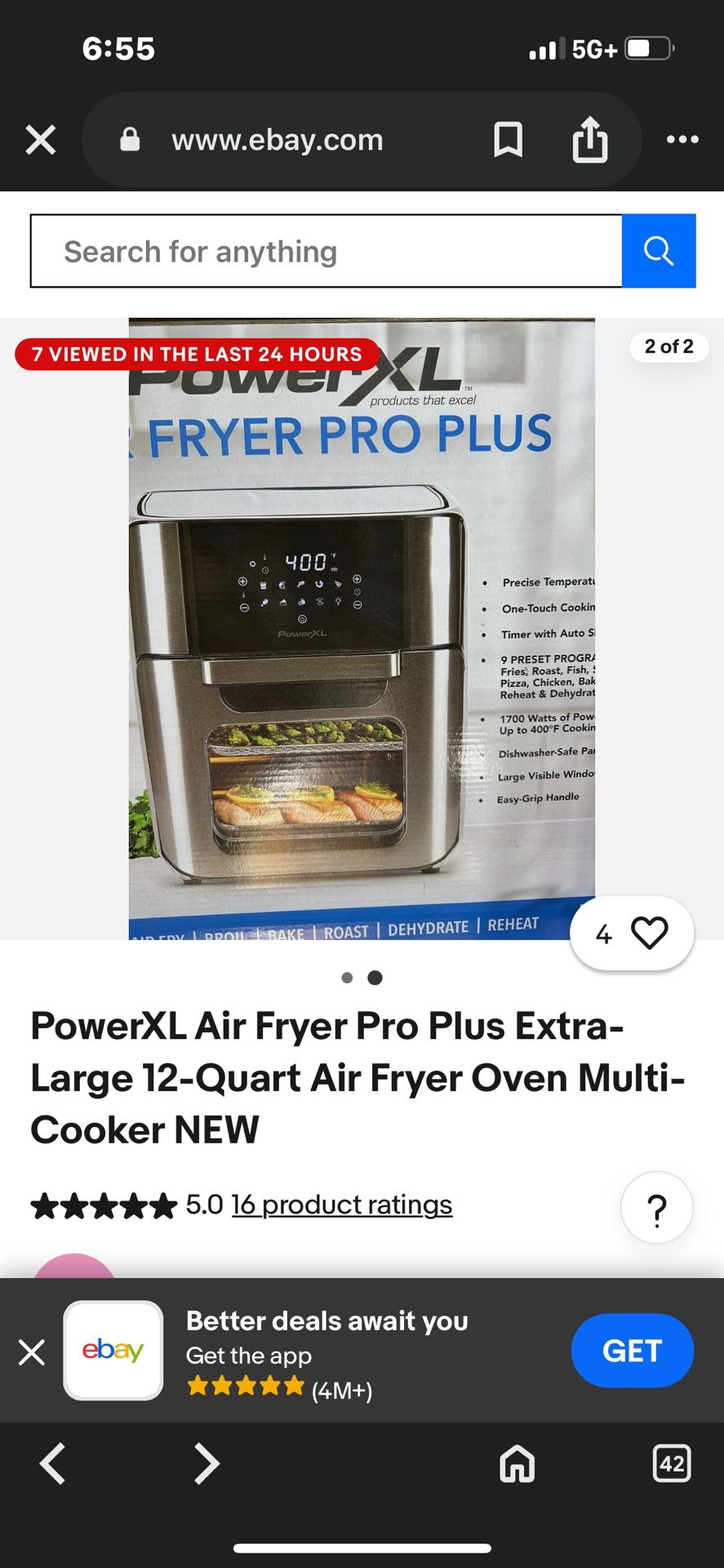Tap the GET button for the eBay app
This screenshot has width=724, height=1568.
click(x=632, y=1351)
